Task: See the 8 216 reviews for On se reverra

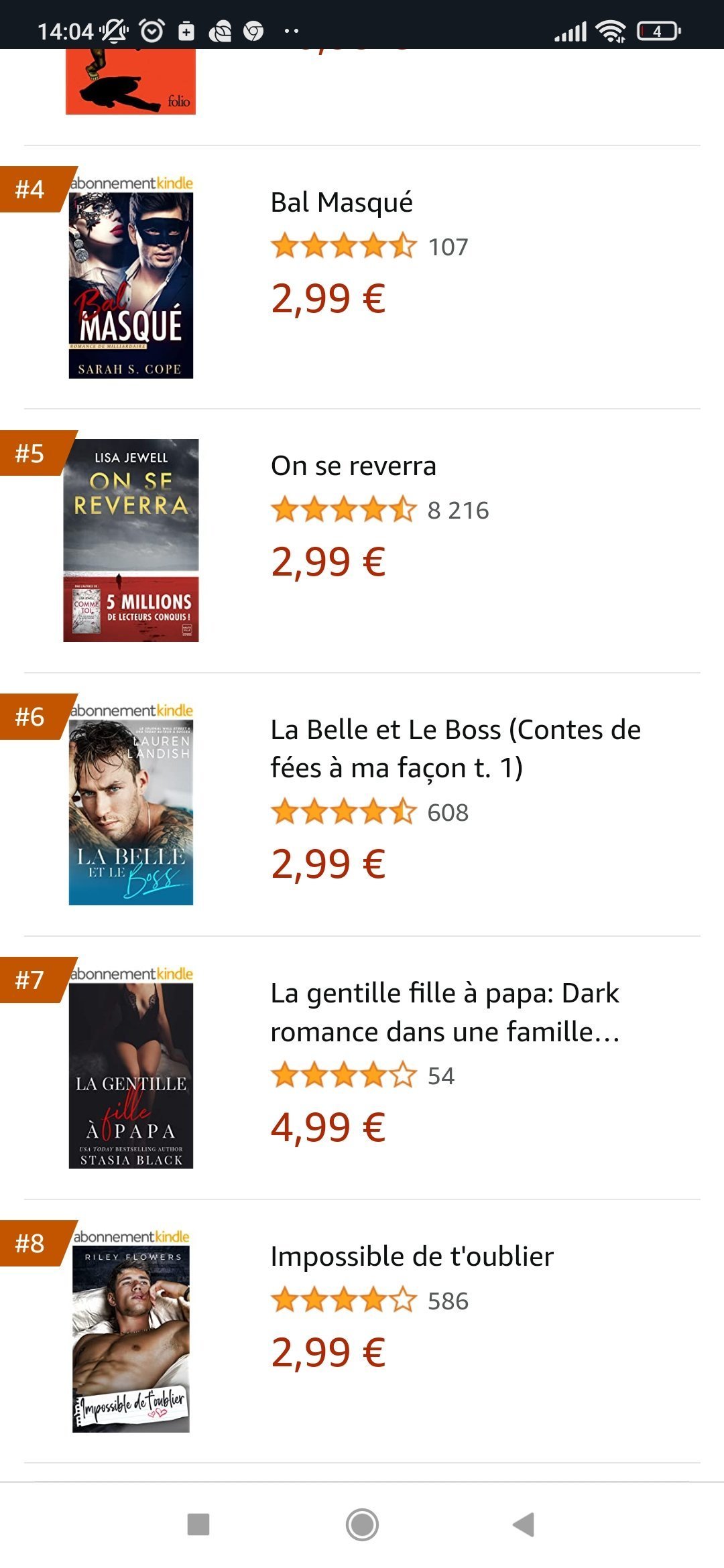Action: (x=458, y=511)
